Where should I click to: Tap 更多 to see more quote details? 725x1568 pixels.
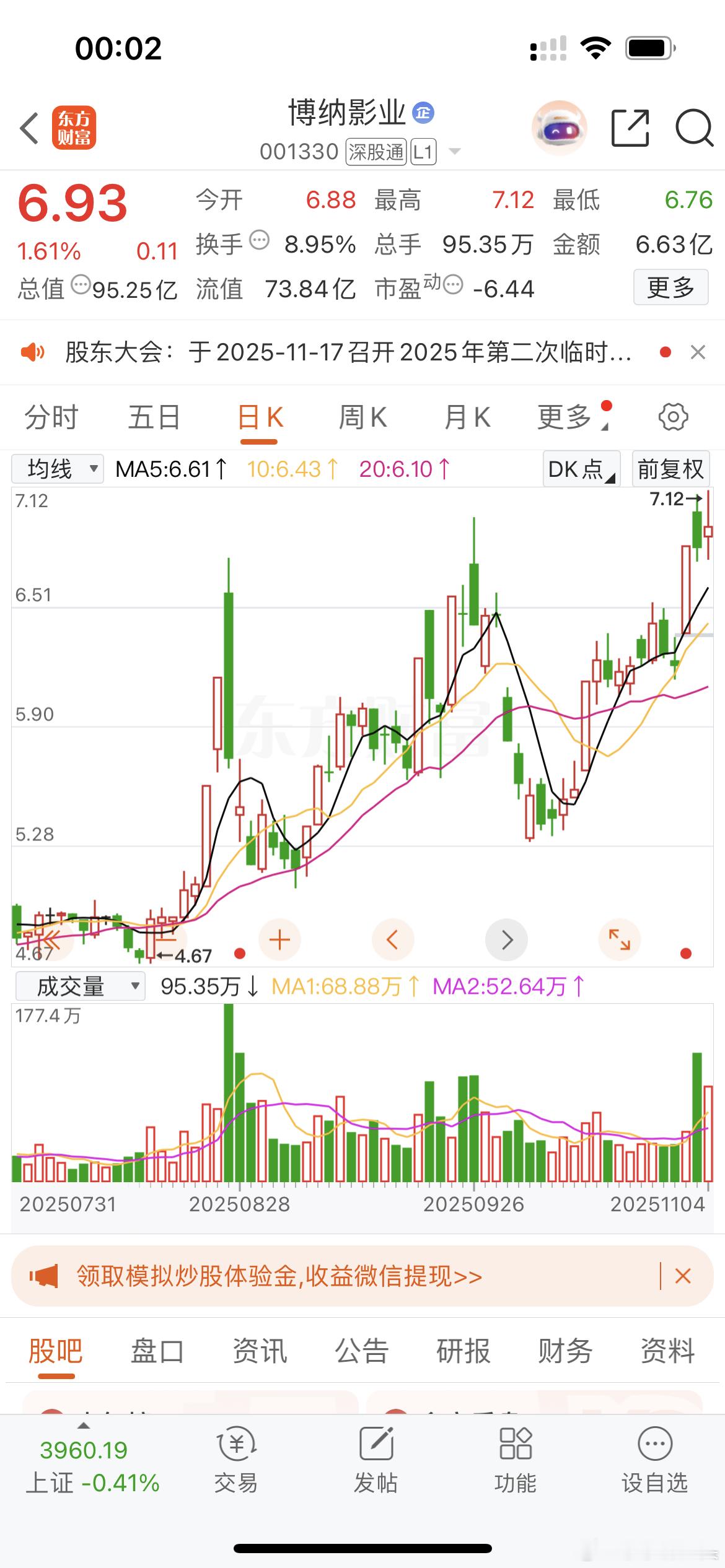pyautogui.click(x=670, y=288)
